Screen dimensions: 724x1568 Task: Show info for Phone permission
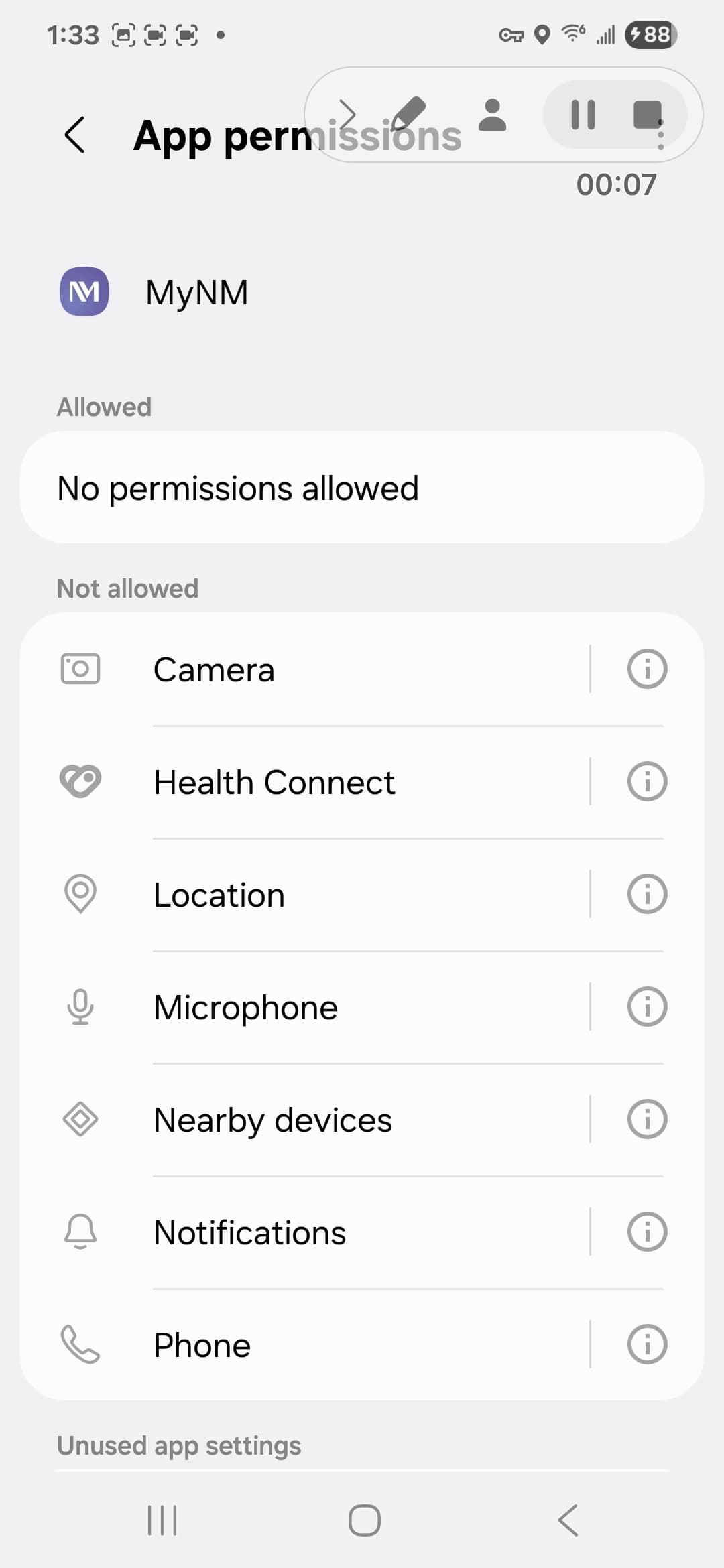point(647,1344)
